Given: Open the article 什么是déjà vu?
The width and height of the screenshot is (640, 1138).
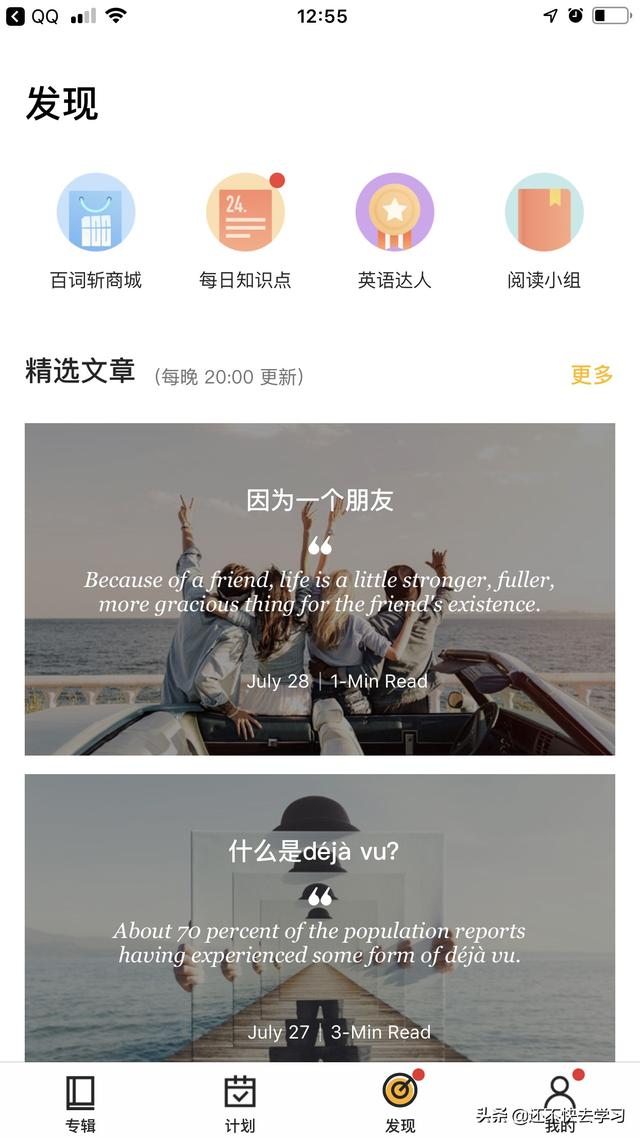Looking at the screenshot, I should point(320,918).
